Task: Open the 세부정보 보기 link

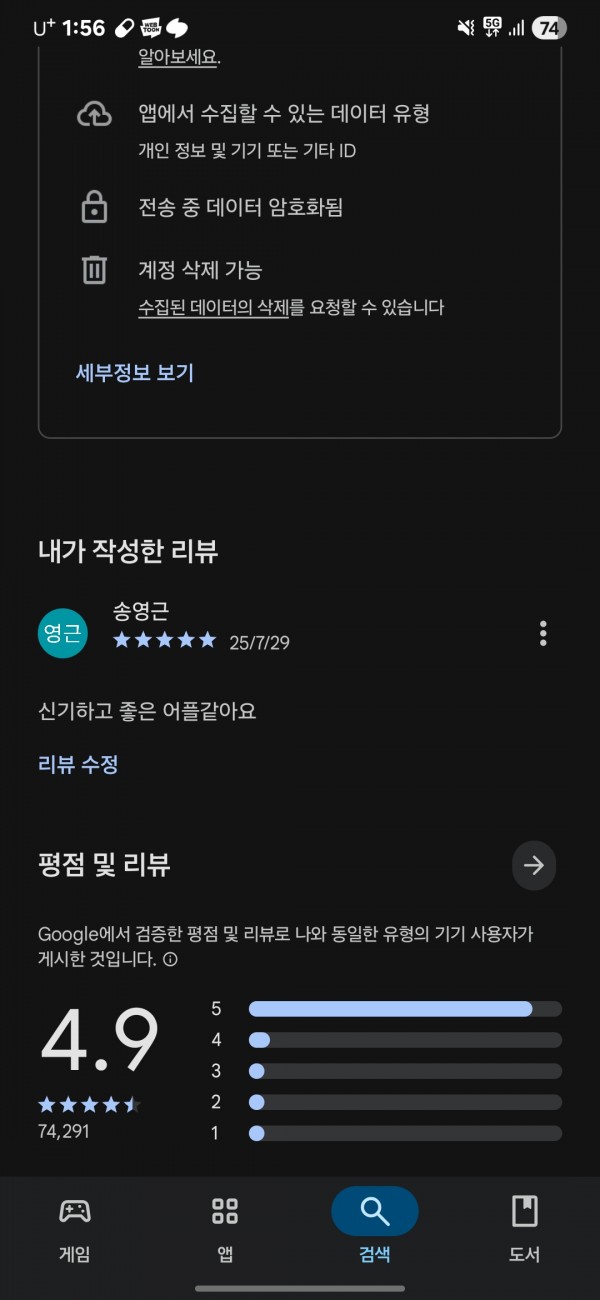Action: pyautogui.click(x=135, y=373)
